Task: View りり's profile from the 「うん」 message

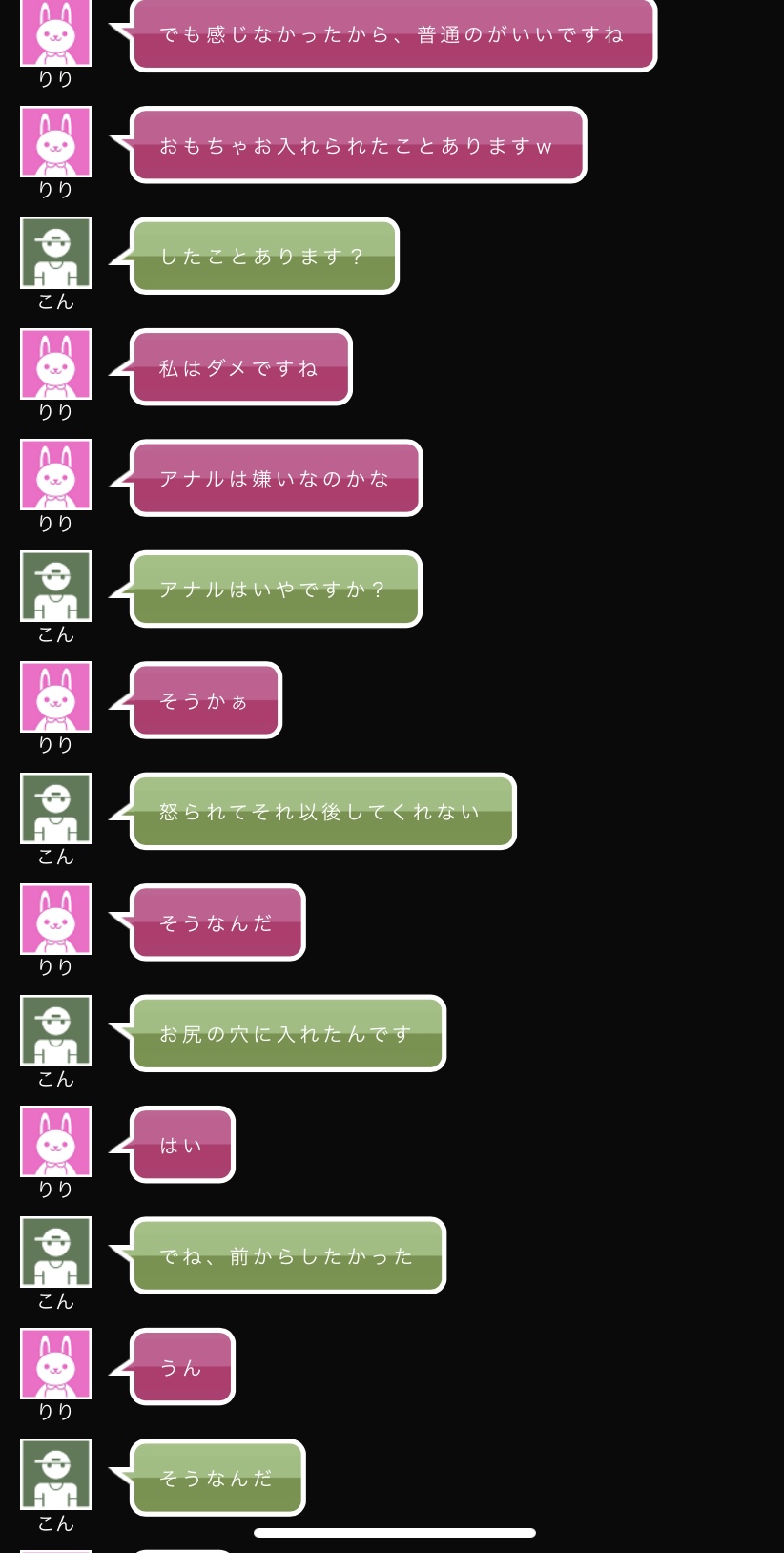Action: tap(55, 1364)
